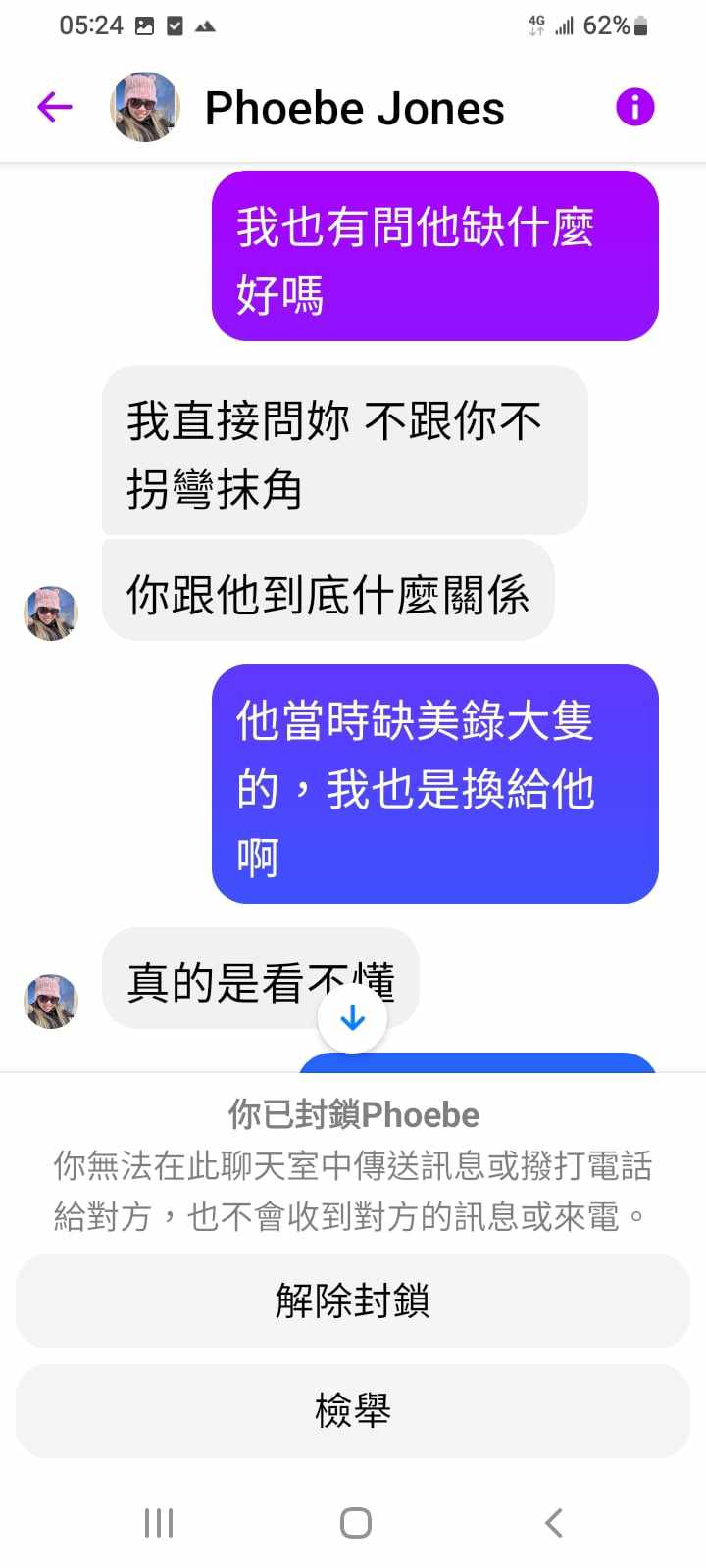Go back from the Phoebe Jones chat
Image resolution: width=706 pixels, height=1568 pixels.
[55, 107]
